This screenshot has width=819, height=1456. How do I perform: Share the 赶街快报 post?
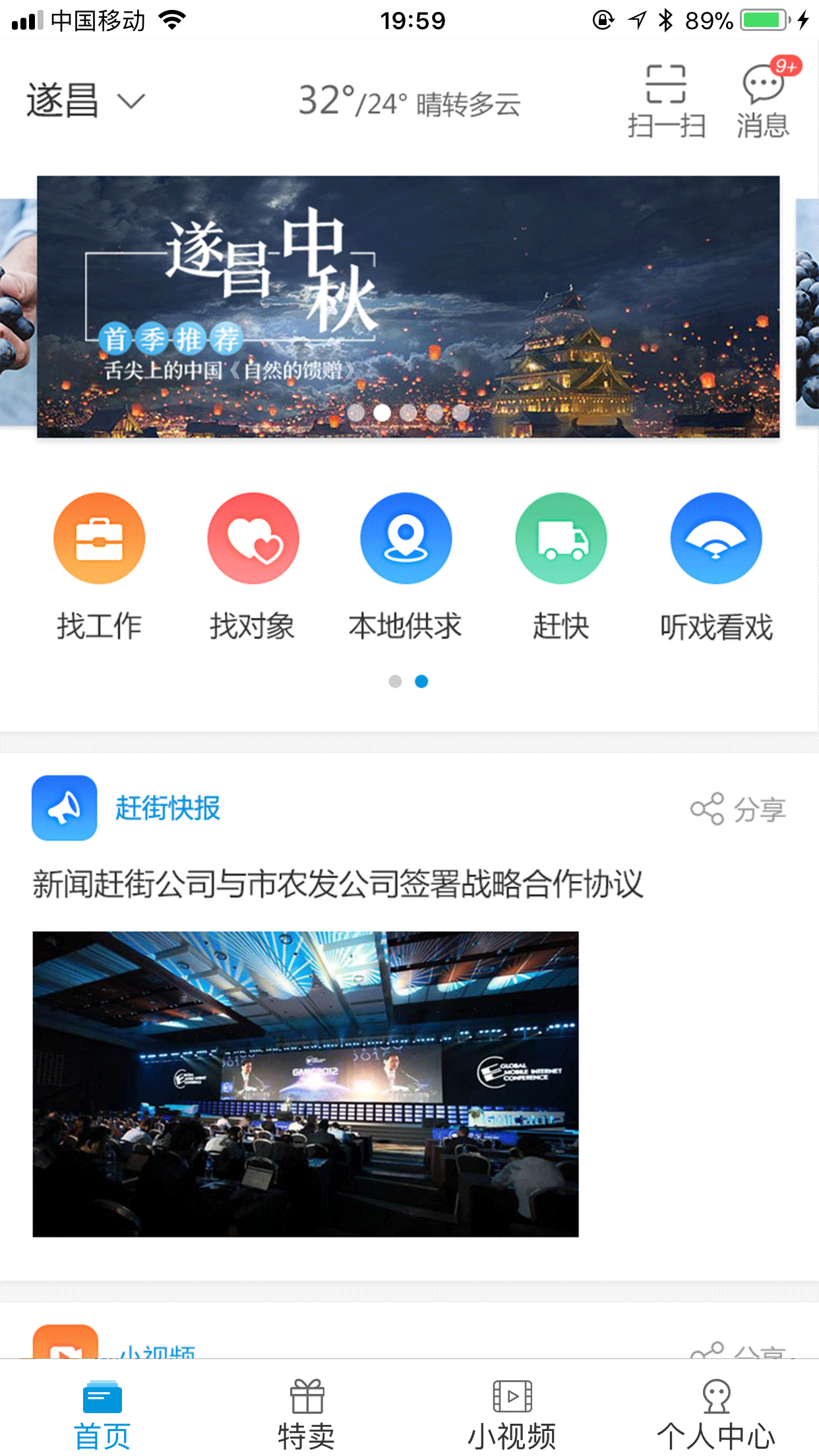pyautogui.click(x=739, y=809)
